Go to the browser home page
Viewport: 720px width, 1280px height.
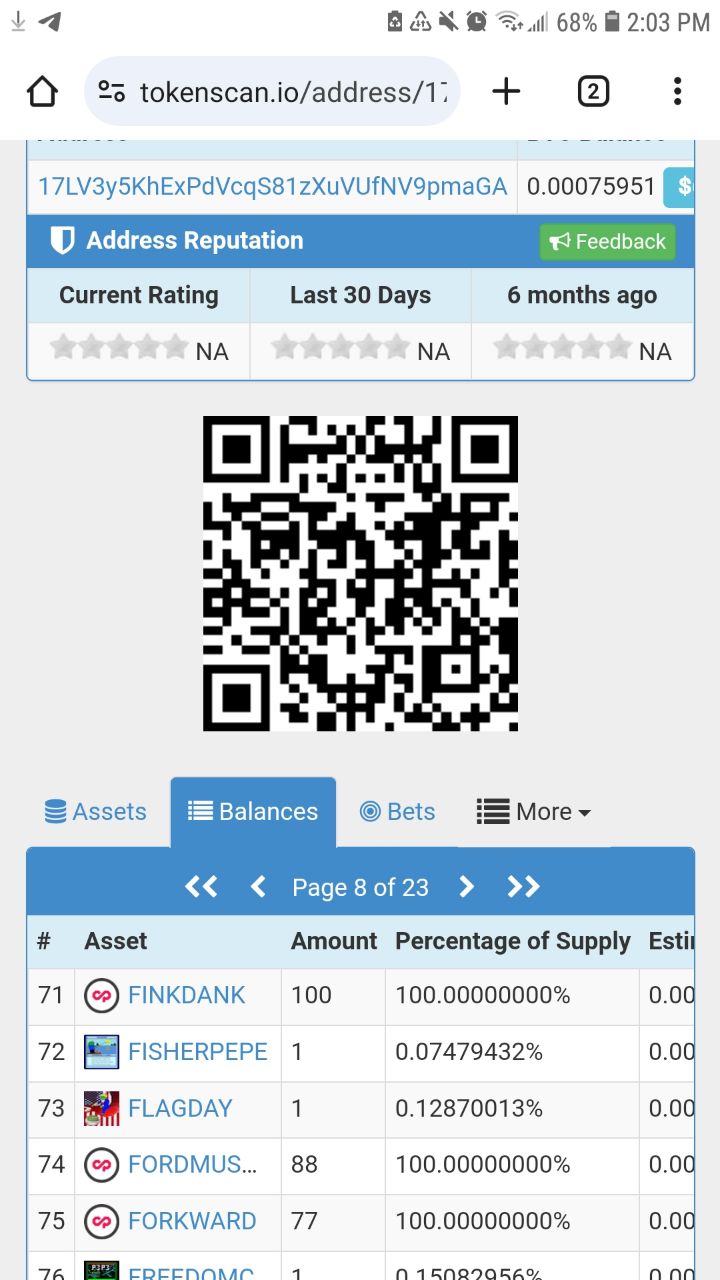[42, 92]
